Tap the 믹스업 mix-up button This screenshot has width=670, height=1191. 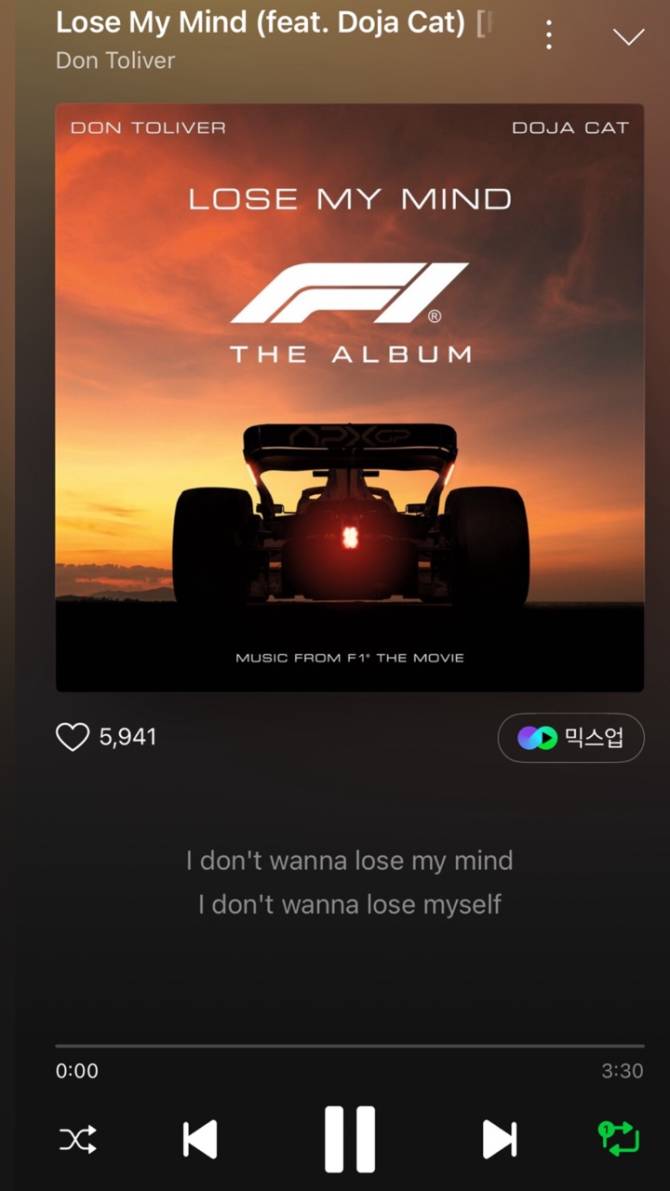[571, 738]
